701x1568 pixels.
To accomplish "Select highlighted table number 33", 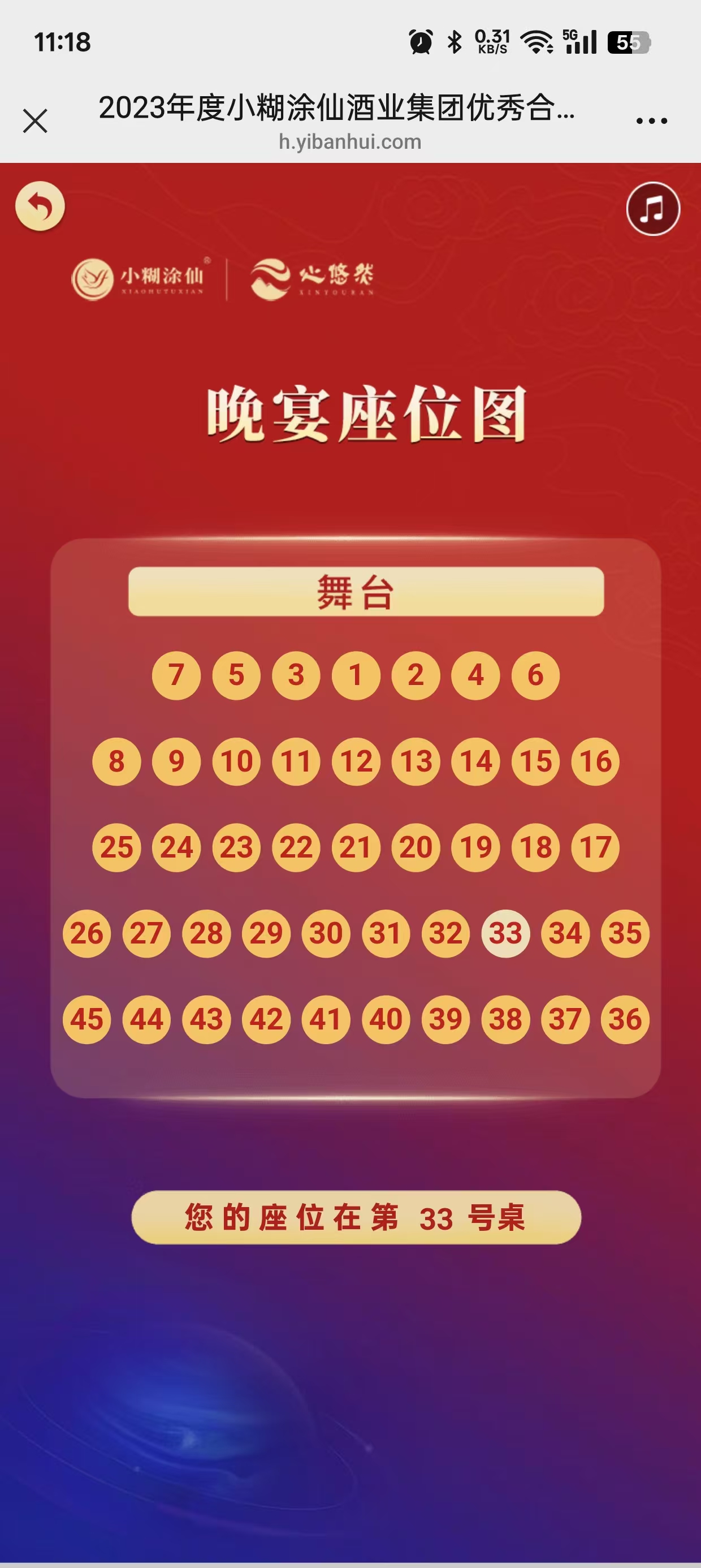I will click(x=505, y=933).
